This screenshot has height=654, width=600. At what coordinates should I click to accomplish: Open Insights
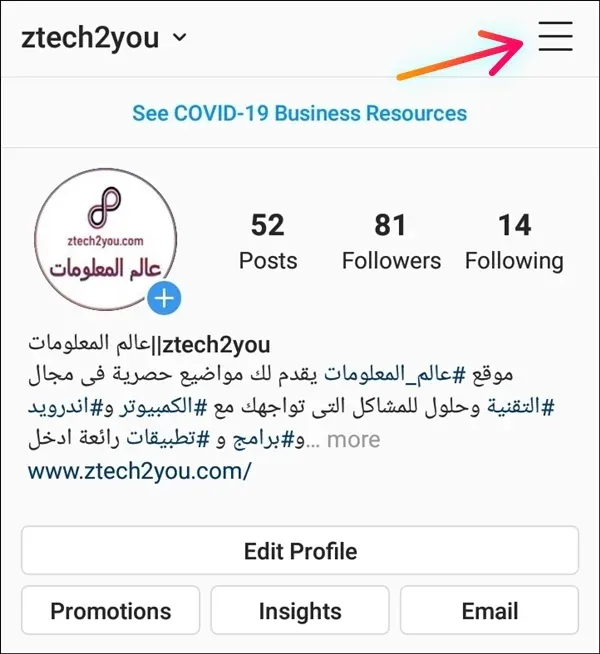coord(300,610)
